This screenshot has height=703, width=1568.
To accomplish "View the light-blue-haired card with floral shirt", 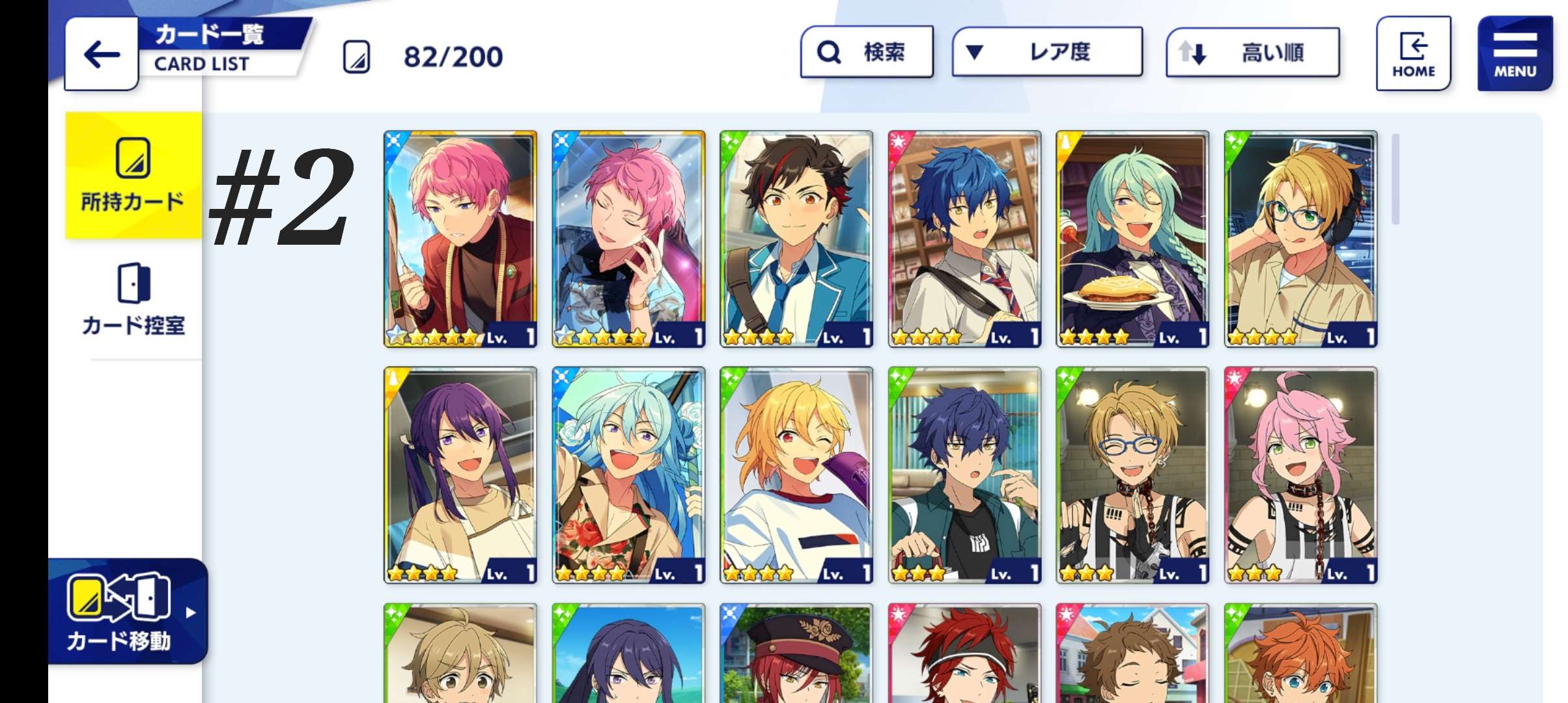I will tap(628, 475).
